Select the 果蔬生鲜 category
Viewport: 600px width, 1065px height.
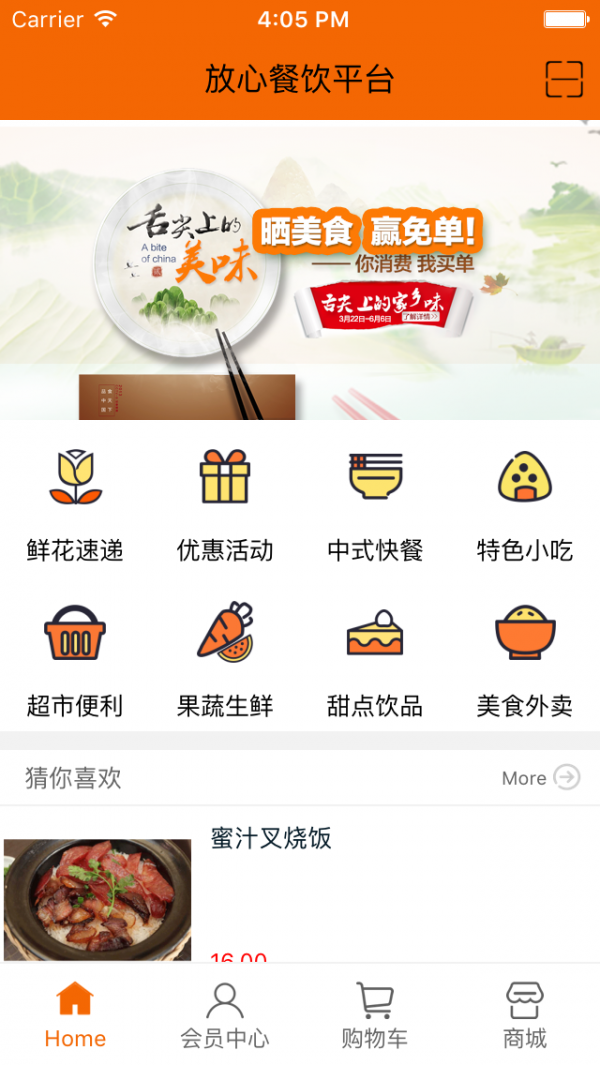225,660
